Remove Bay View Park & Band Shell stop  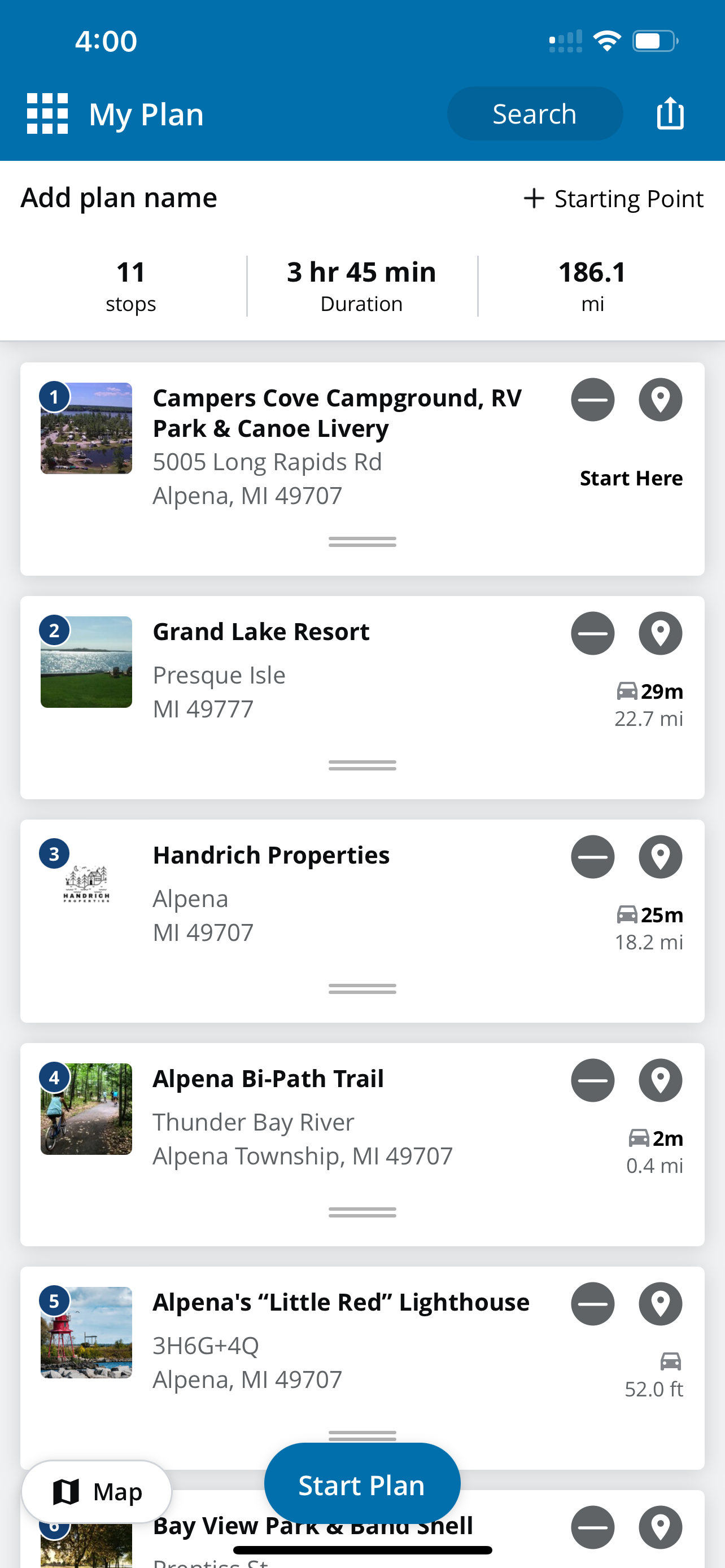click(x=592, y=1527)
